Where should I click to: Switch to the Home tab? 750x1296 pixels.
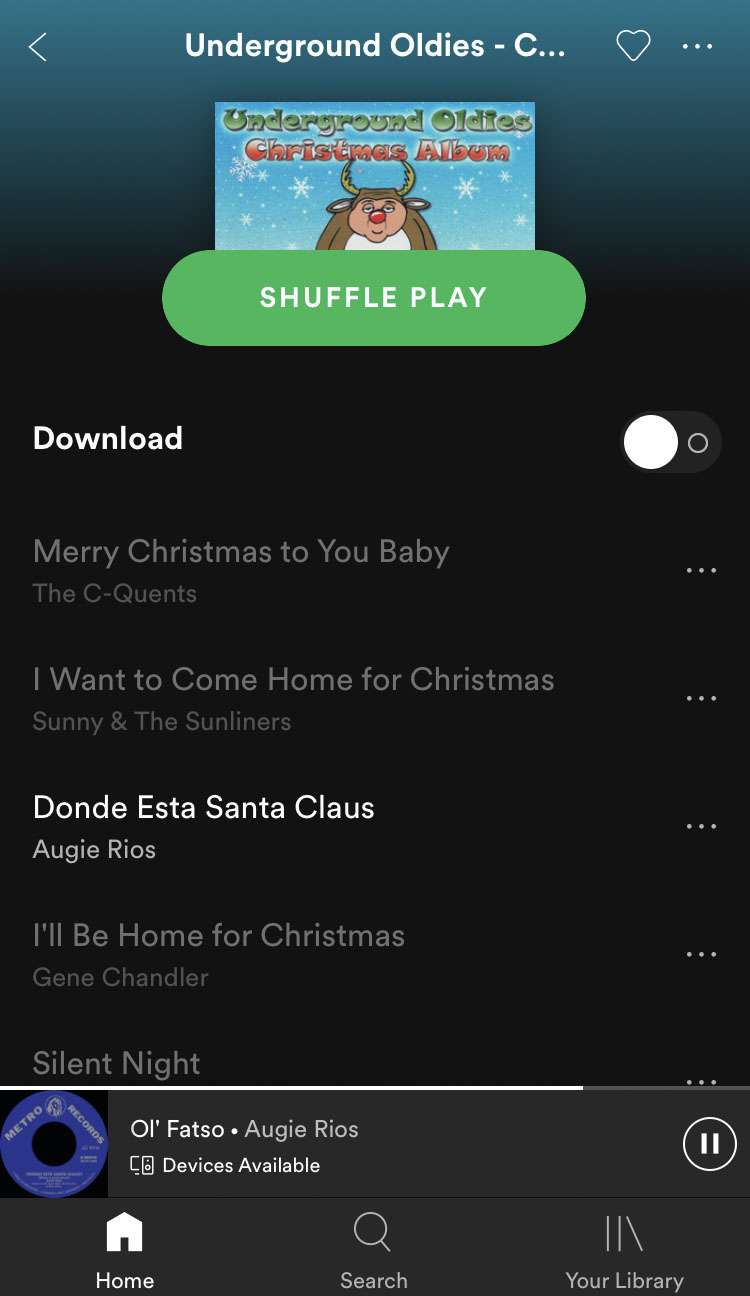[x=125, y=1250]
